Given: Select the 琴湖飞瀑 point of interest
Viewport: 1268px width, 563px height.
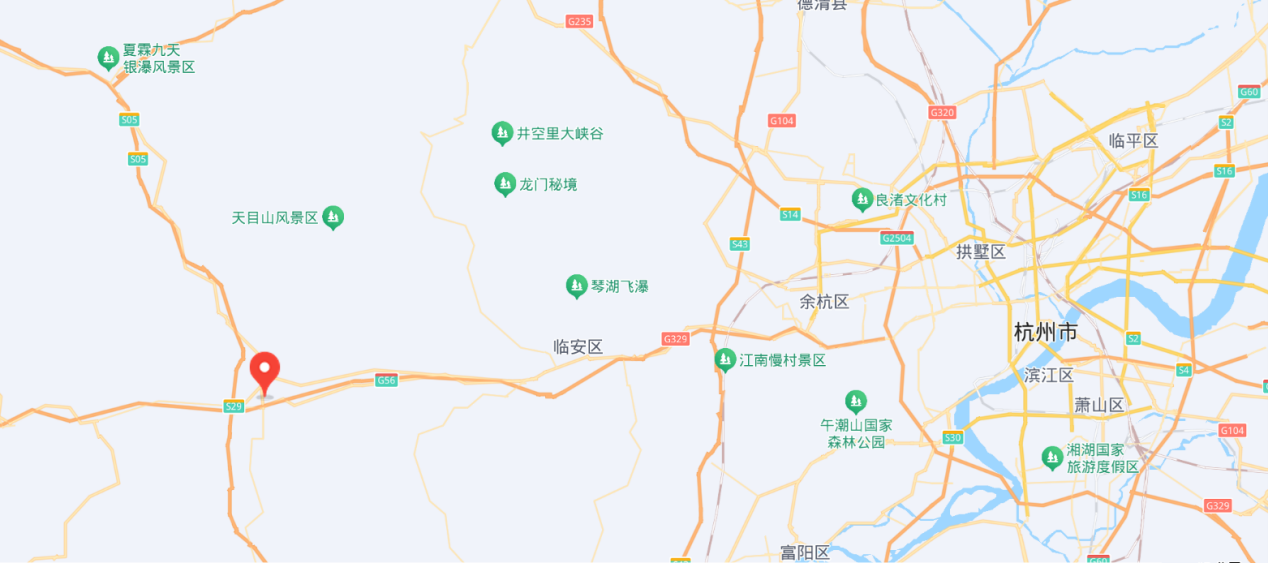Looking at the screenshot, I should coord(576,286).
